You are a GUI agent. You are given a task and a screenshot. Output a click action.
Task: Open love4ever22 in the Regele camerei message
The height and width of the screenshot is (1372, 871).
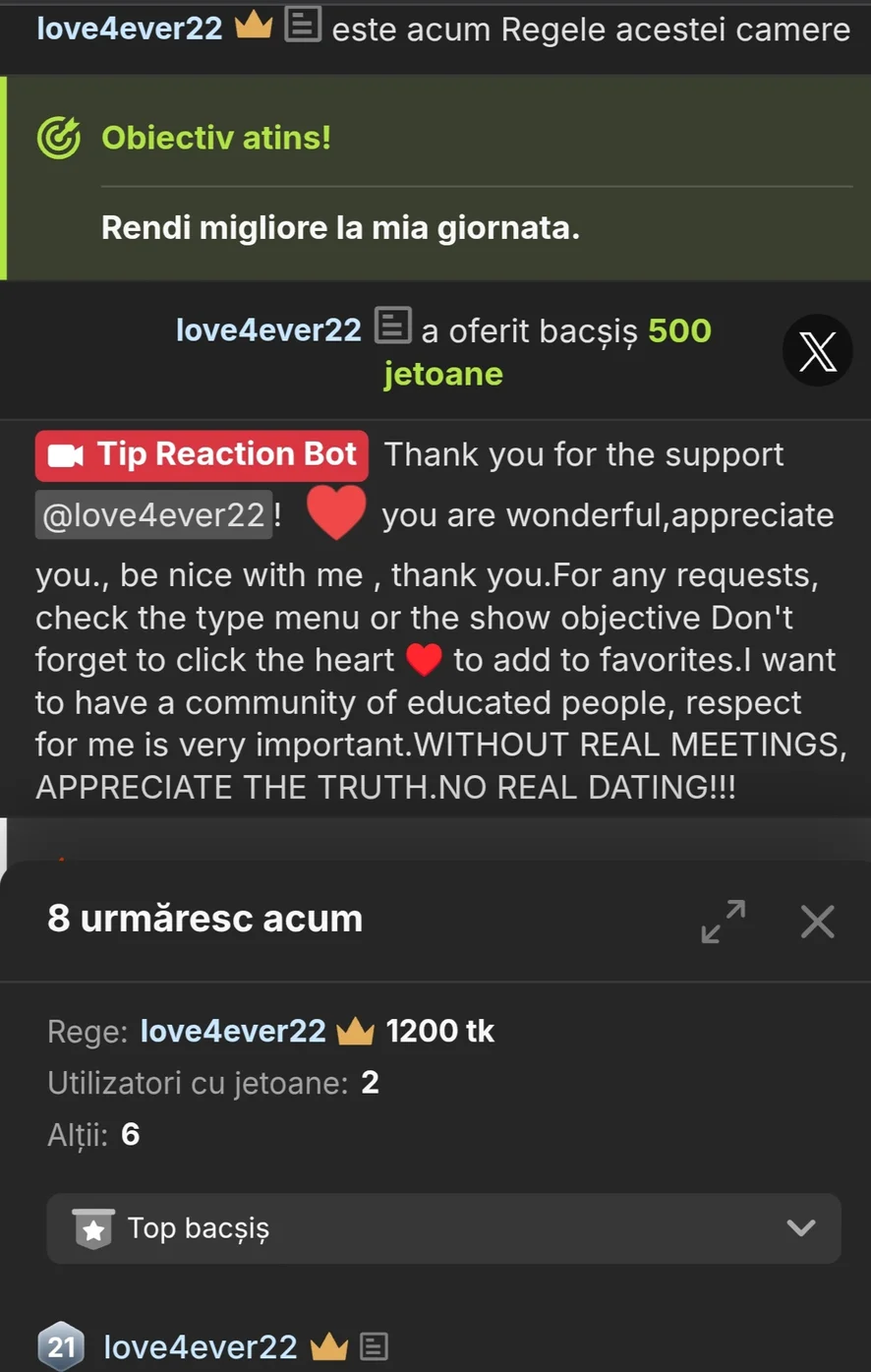pos(130,28)
